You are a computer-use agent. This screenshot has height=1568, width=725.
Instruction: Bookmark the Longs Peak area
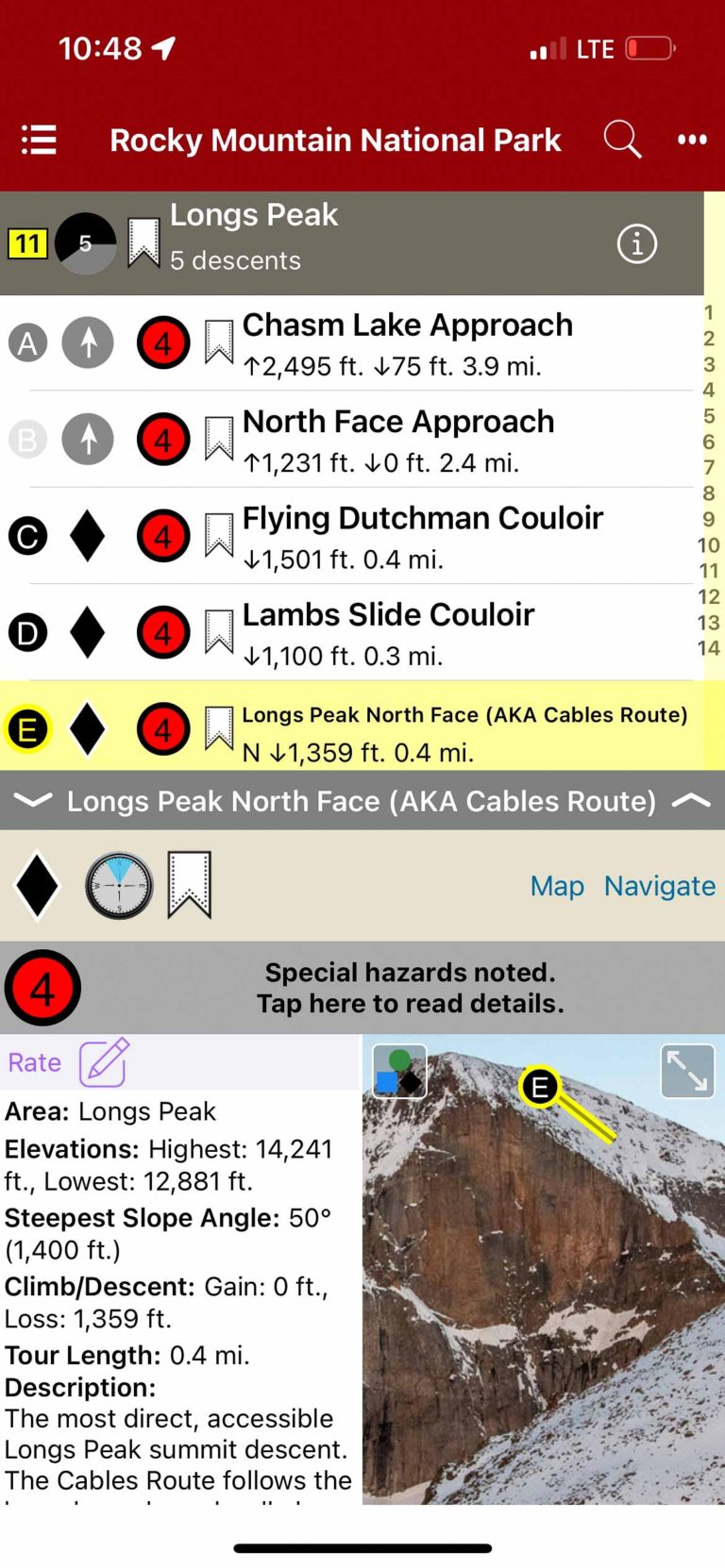[x=143, y=243]
